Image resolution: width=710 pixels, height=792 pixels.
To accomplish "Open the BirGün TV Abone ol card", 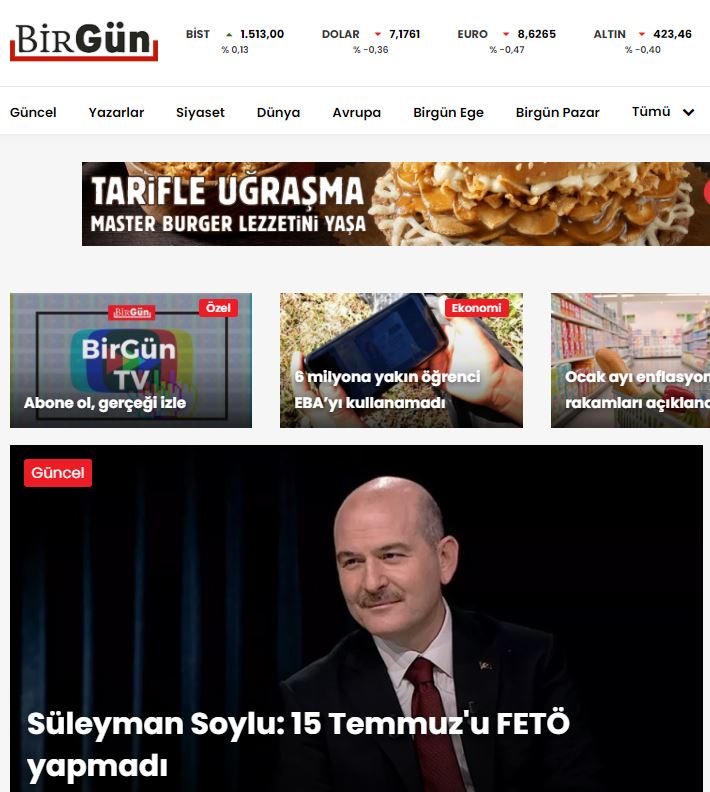I will pos(131,360).
